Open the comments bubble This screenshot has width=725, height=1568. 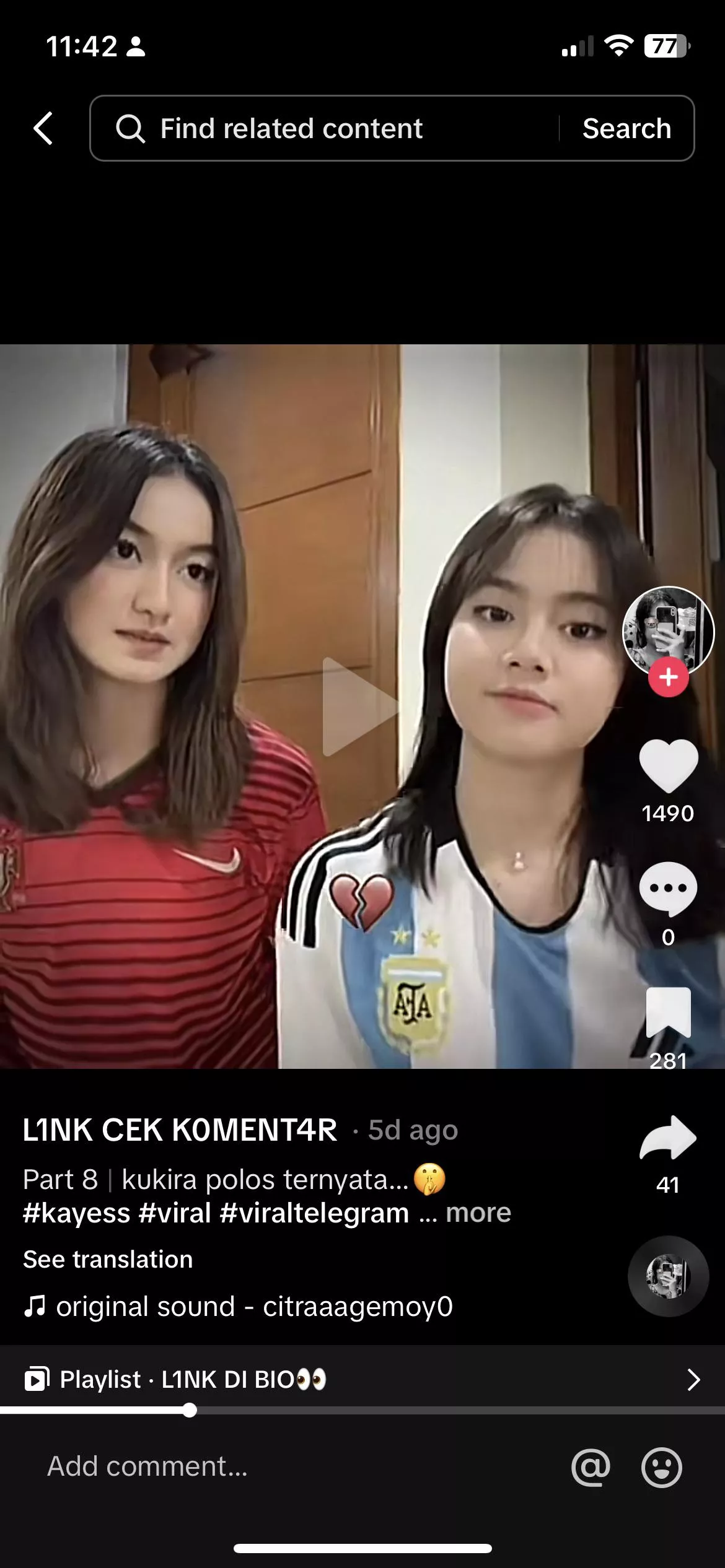(x=668, y=889)
